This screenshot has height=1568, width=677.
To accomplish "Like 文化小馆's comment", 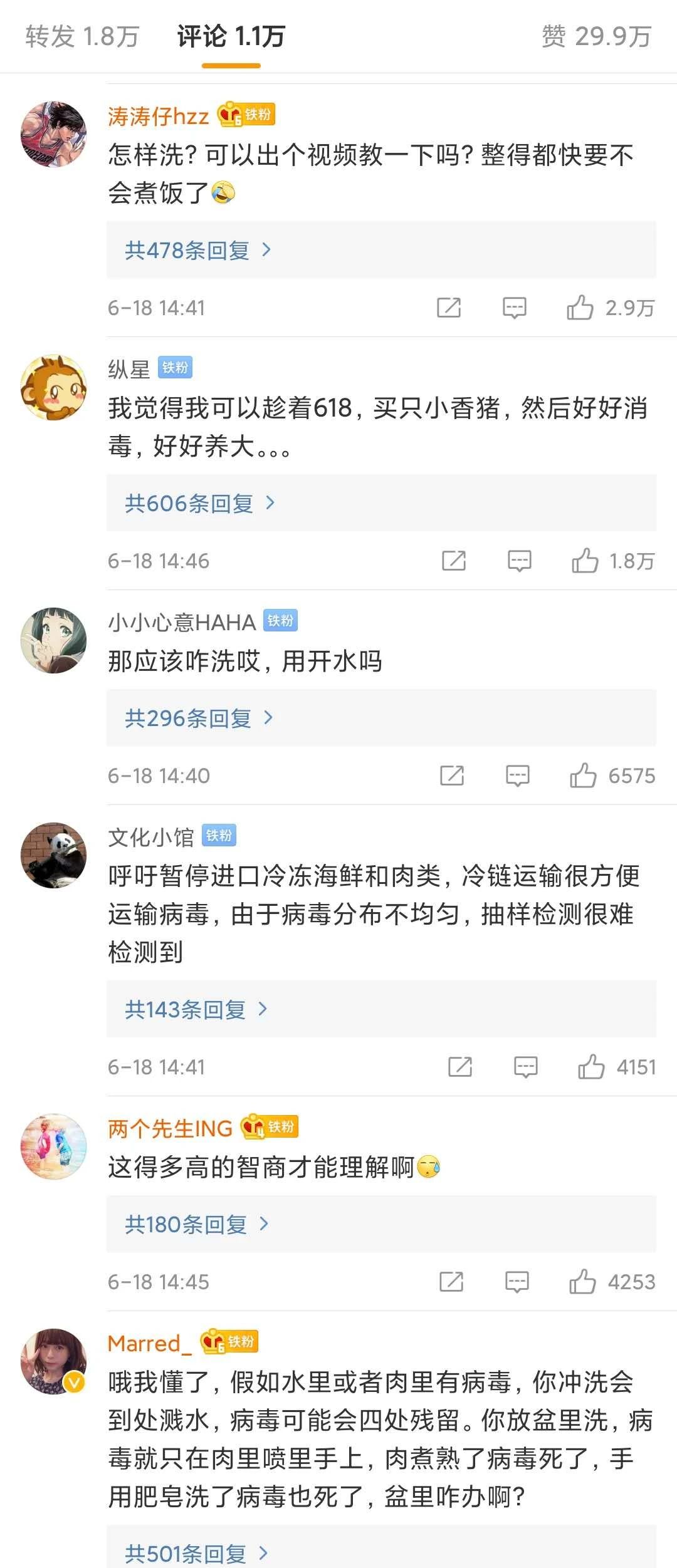I will click(x=590, y=1067).
